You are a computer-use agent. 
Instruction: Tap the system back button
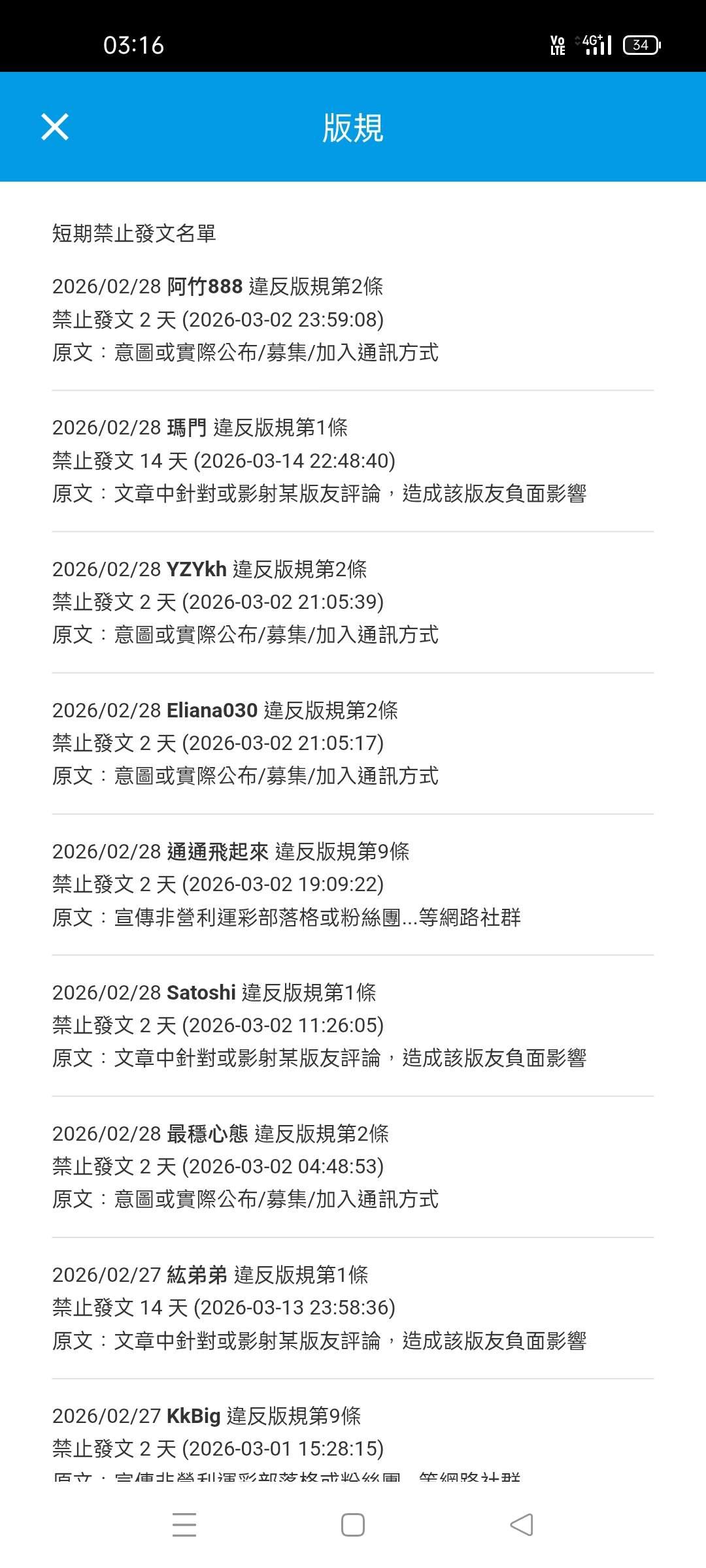pyautogui.click(x=521, y=1525)
